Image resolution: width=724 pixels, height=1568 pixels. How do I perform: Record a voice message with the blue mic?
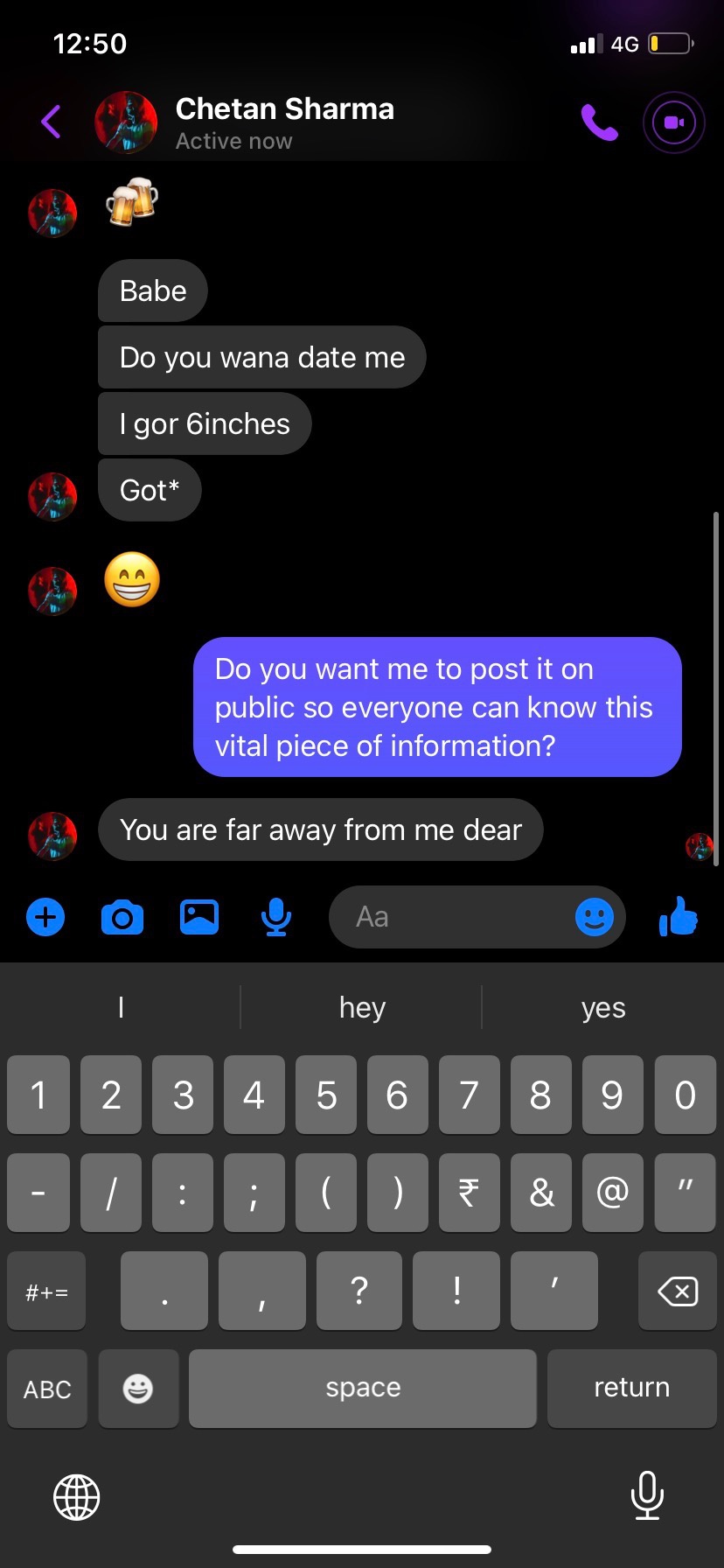[x=276, y=918]
